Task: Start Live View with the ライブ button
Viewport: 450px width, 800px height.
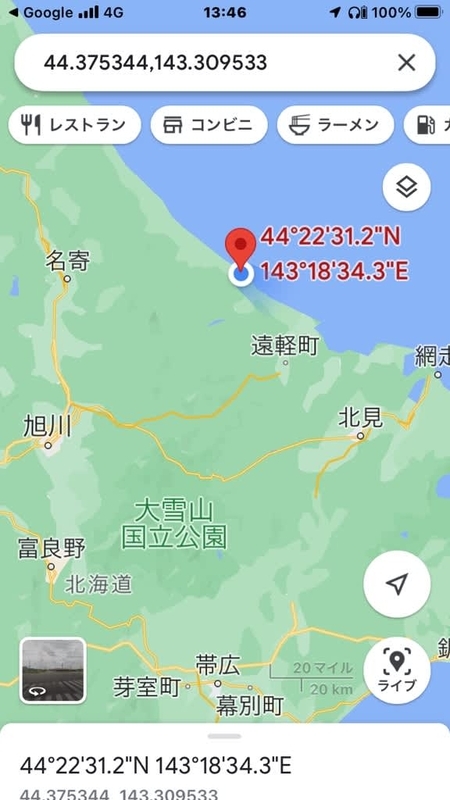Action: click(397, 670)
